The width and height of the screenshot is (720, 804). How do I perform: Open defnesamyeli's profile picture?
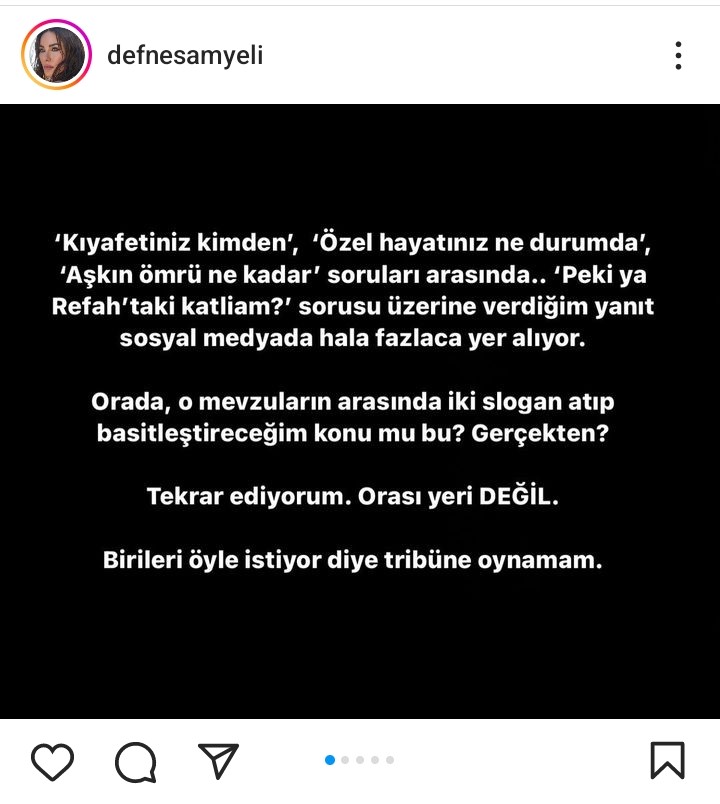pos(56,55)
